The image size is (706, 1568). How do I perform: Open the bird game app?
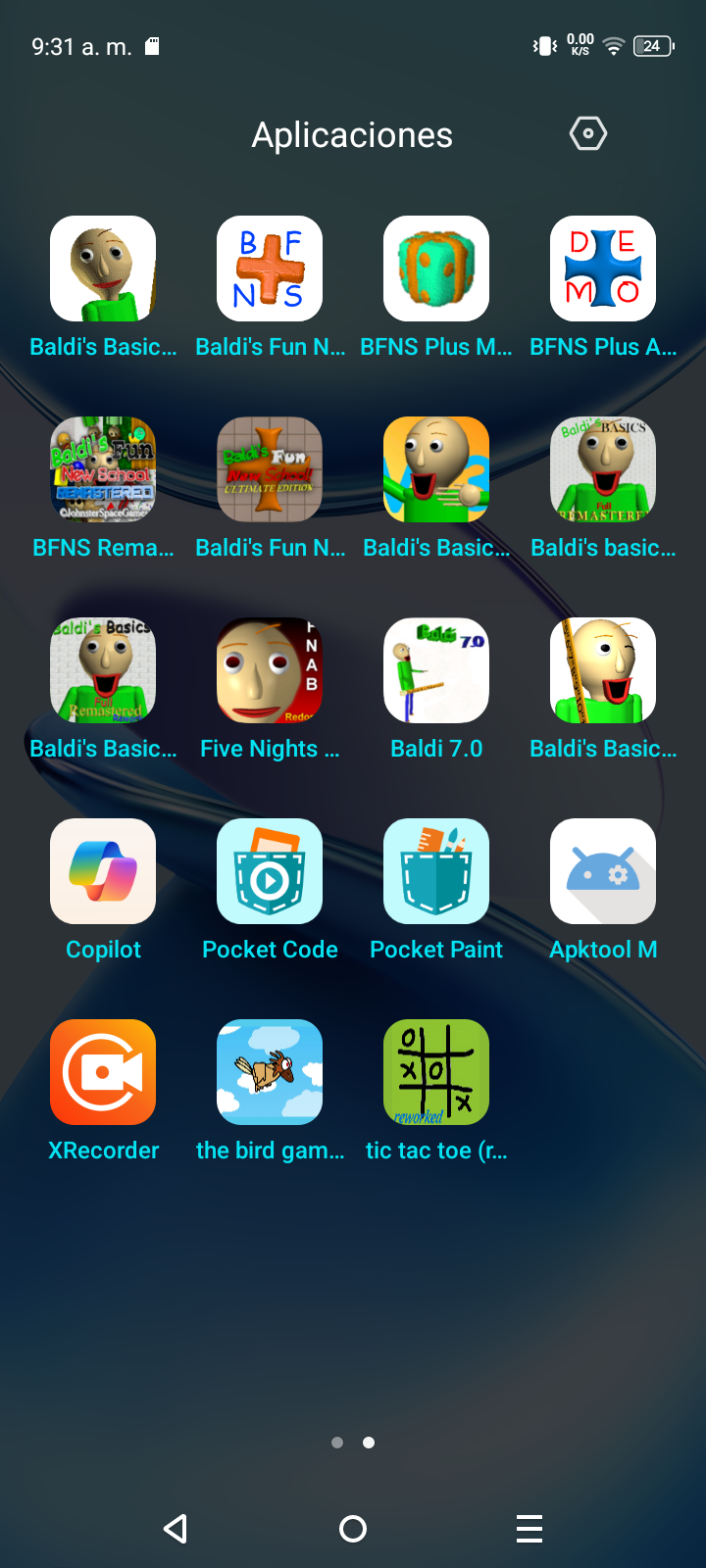pos(270,1073)
